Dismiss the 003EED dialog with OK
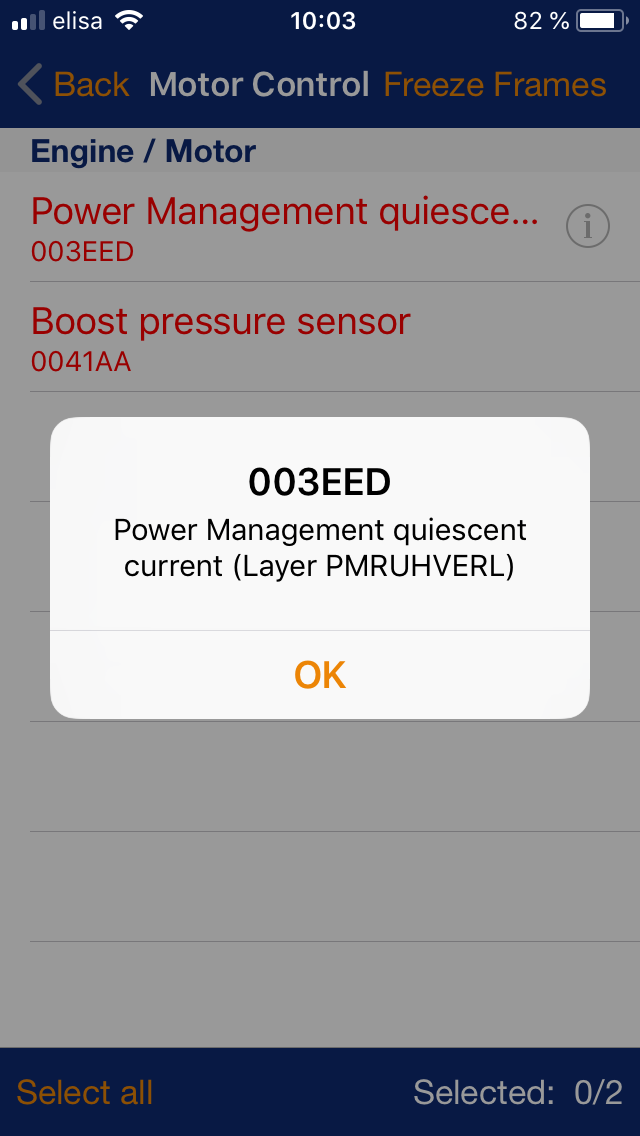The image size is (640, 1136). tap(320, 675)
